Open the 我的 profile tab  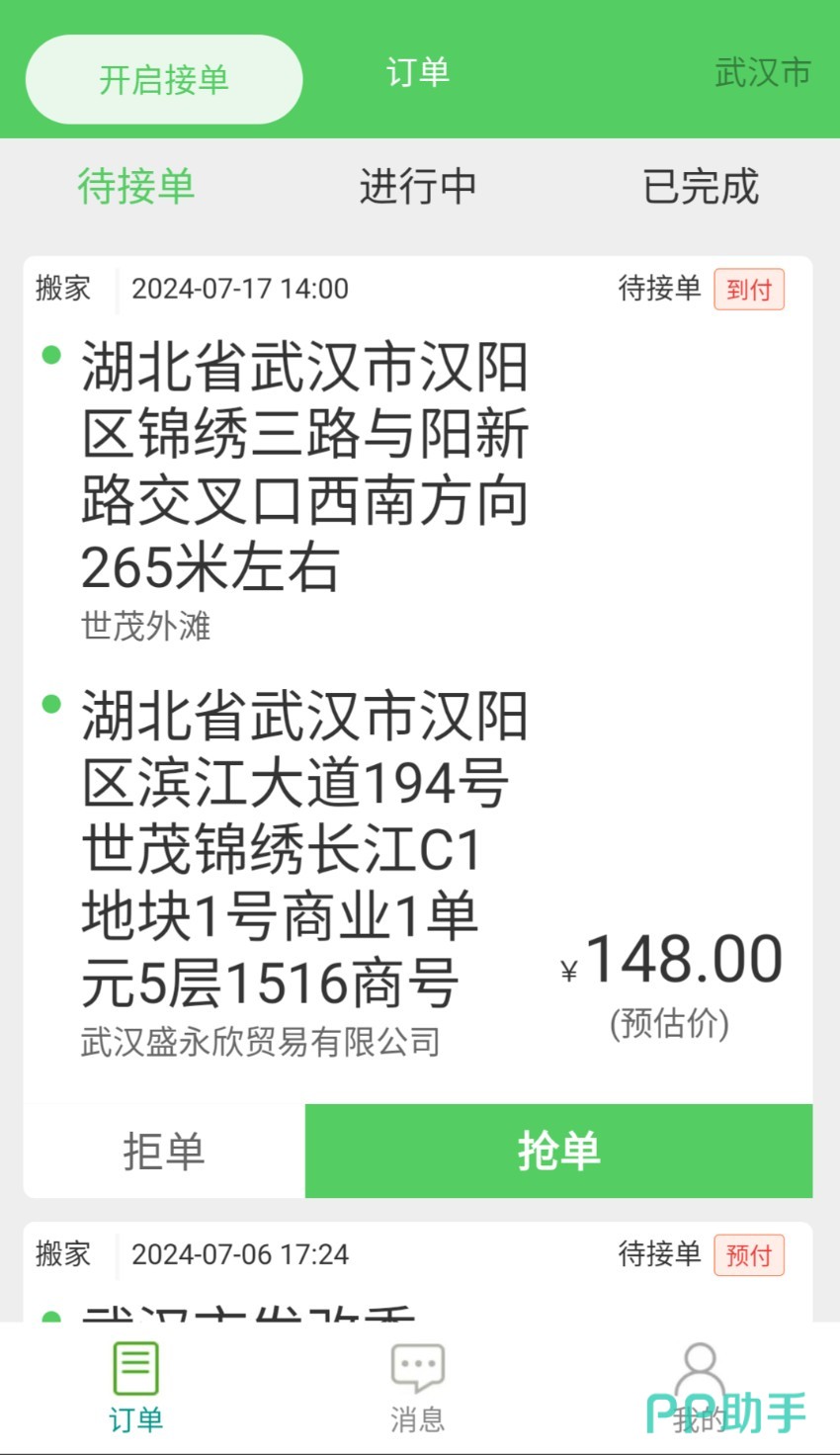tap(699, 1388)
